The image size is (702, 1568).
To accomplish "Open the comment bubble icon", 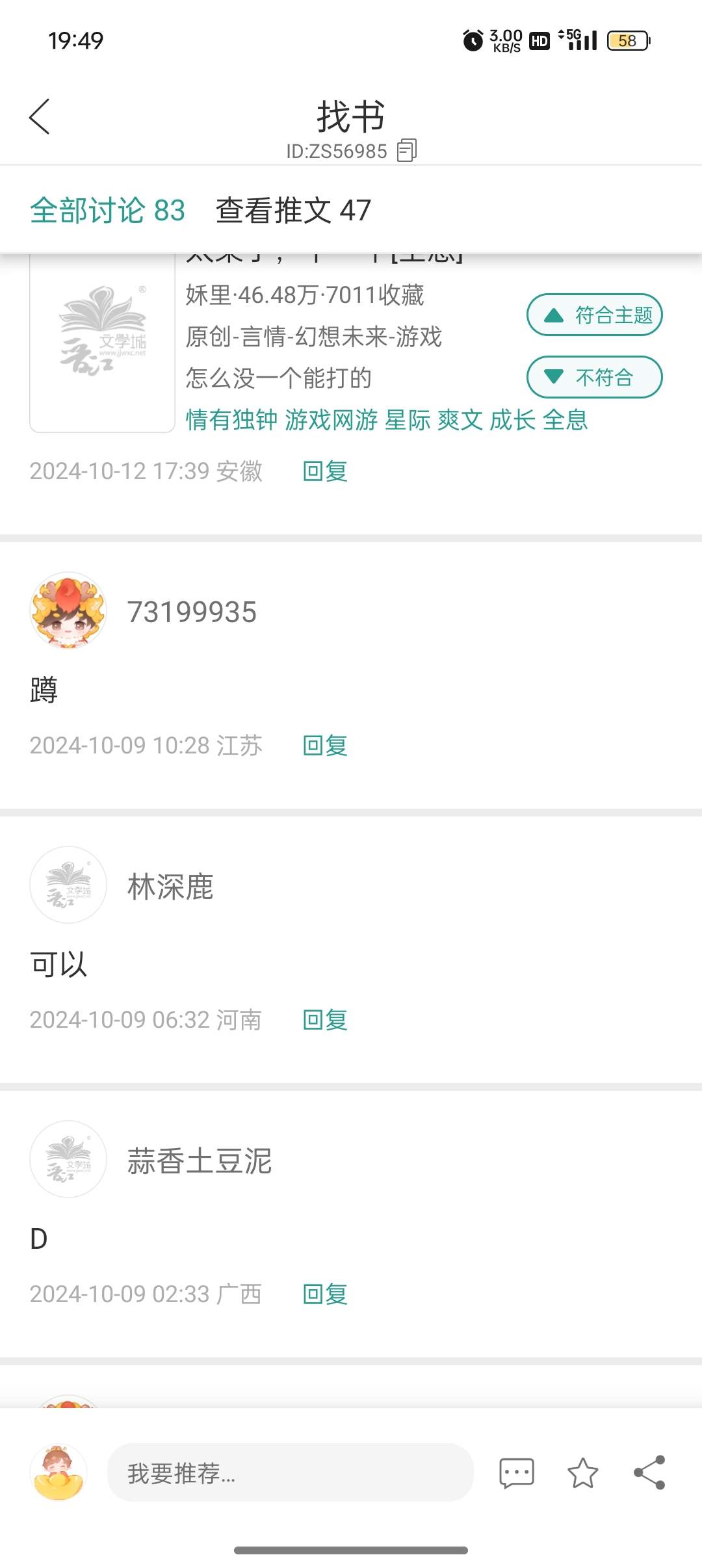I will pos(517,1473).
